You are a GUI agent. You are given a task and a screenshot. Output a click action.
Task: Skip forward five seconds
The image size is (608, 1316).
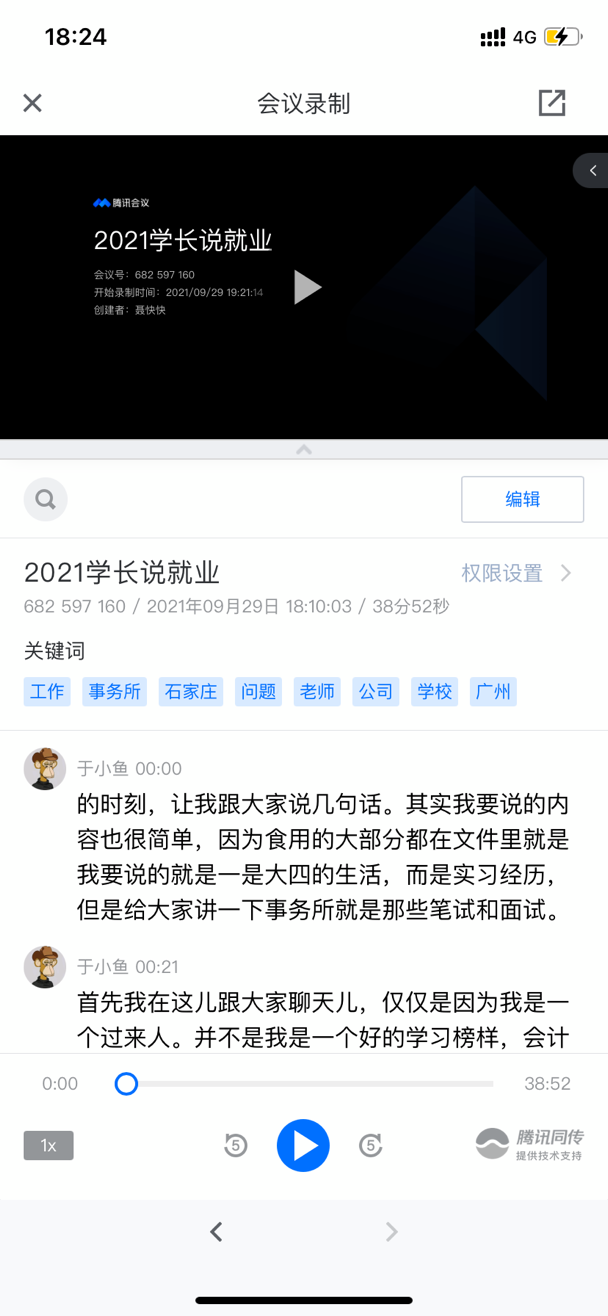(x=371, y=1145)
